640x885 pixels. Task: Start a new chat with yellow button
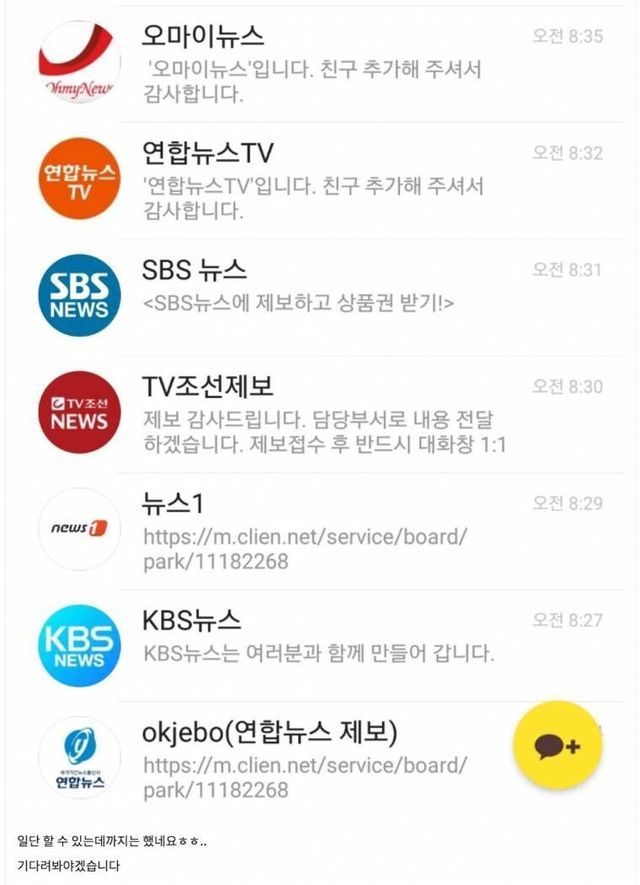pos(557,745)
